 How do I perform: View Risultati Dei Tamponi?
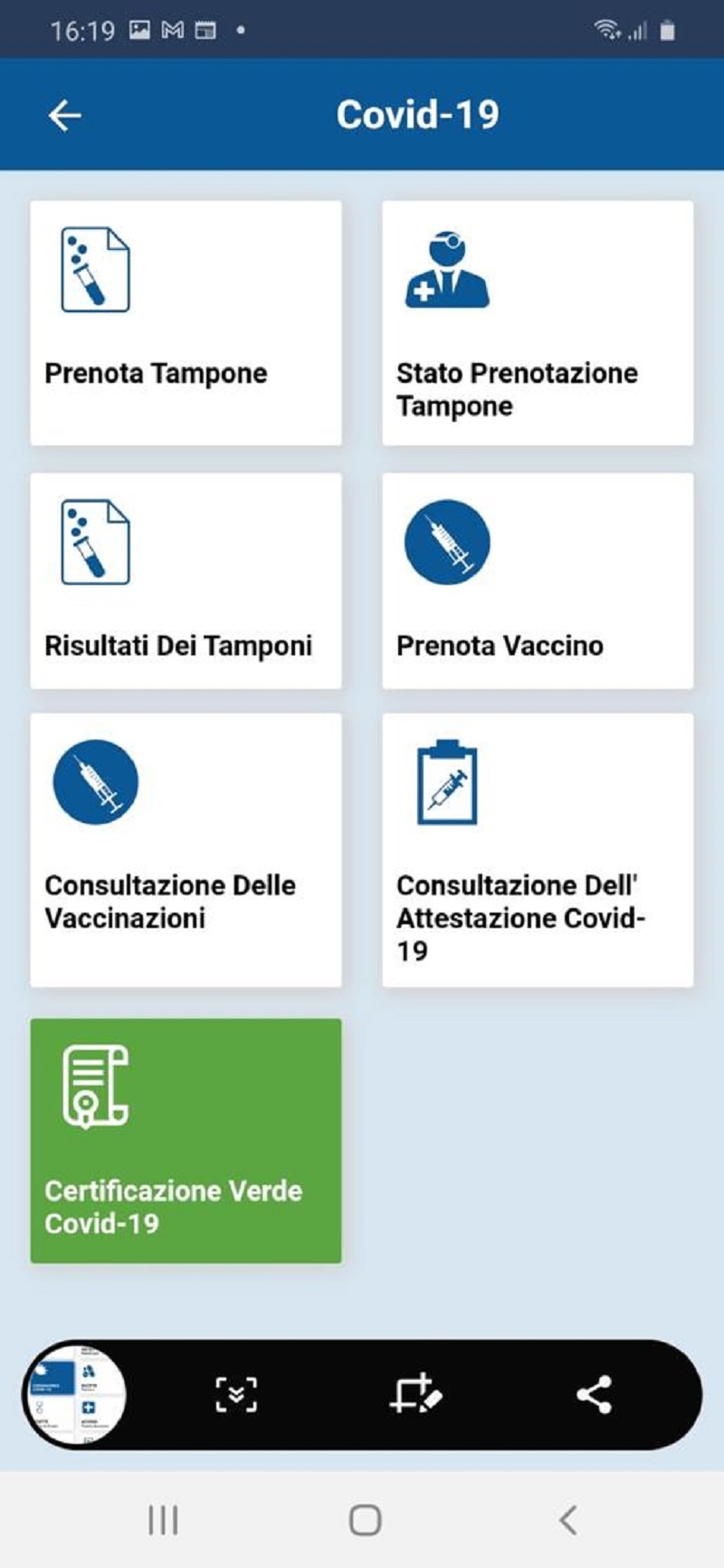(186, 580)
